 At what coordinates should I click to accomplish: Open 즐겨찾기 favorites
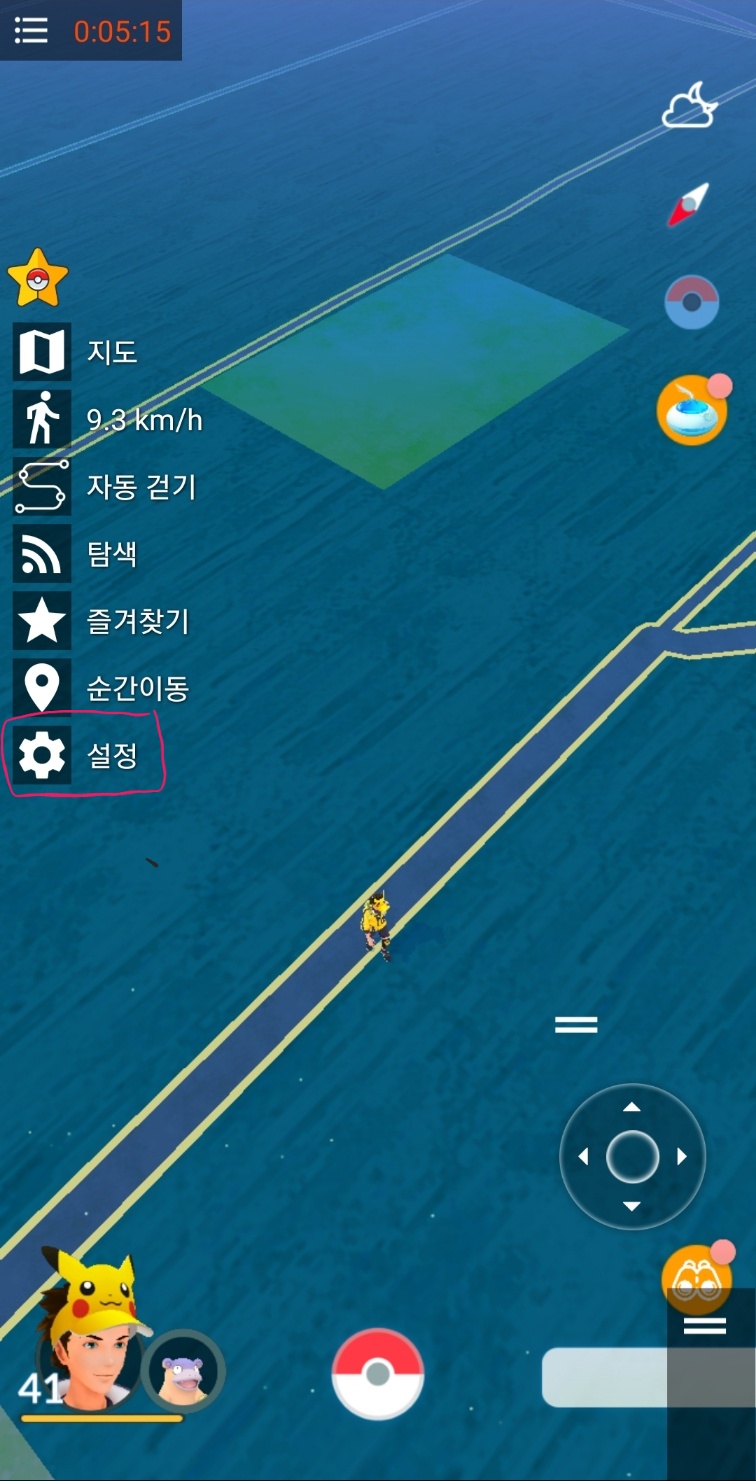100,621
